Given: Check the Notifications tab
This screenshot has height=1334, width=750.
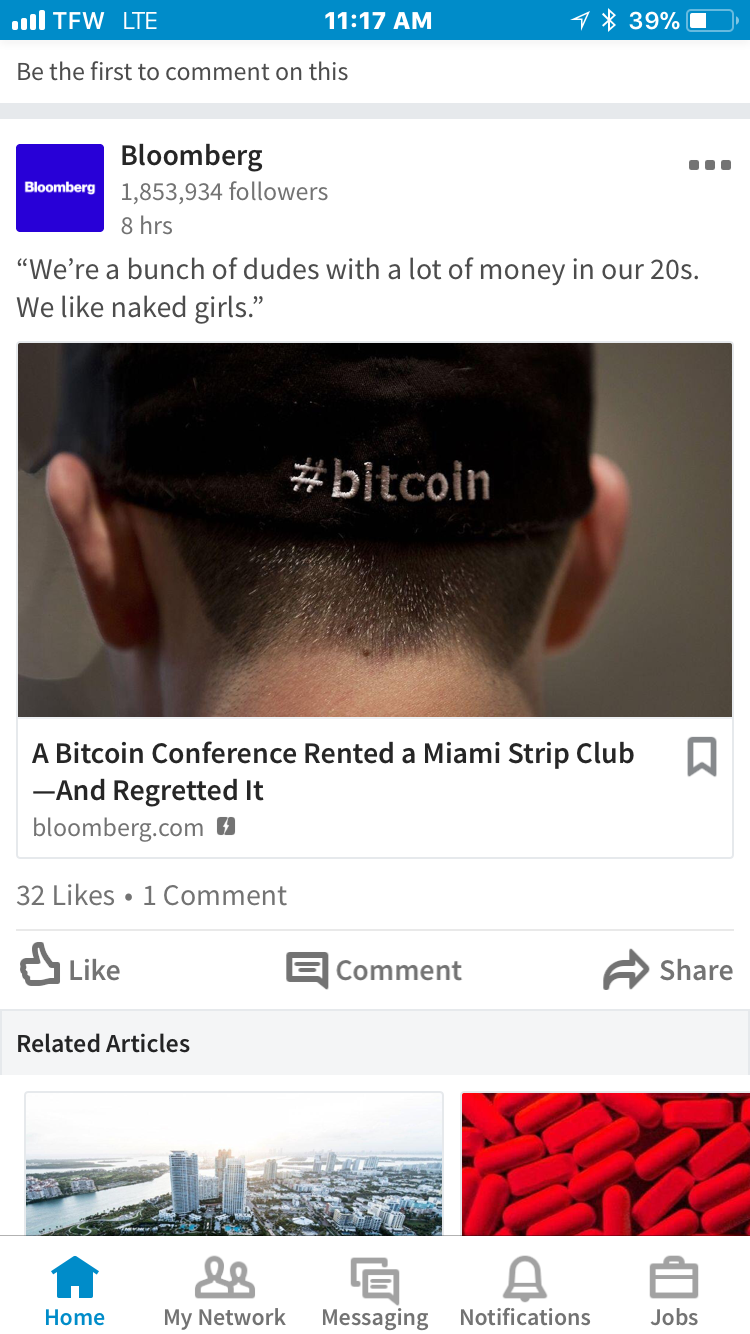Looking at the screenshot, I should [x=525, y=1291].
